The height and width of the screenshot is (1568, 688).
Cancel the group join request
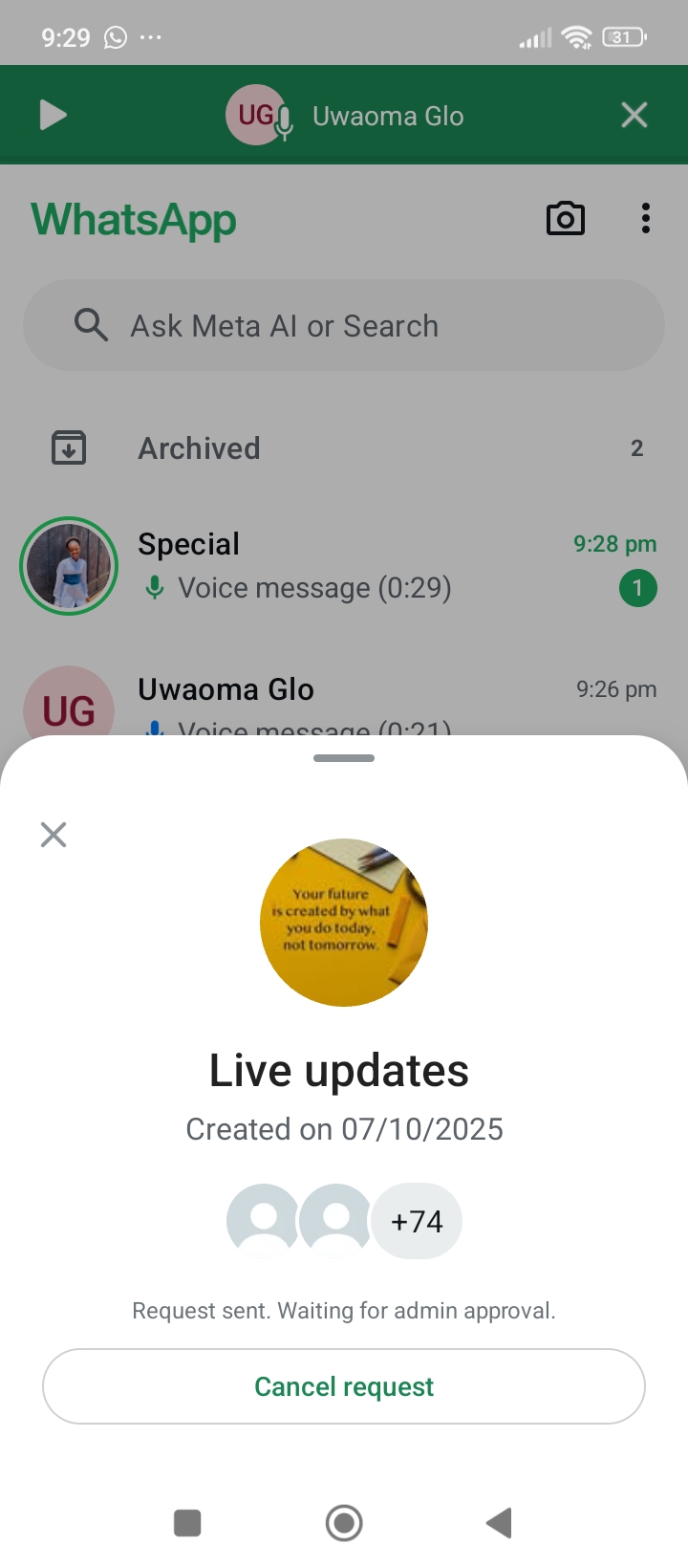click(344, 1386)
